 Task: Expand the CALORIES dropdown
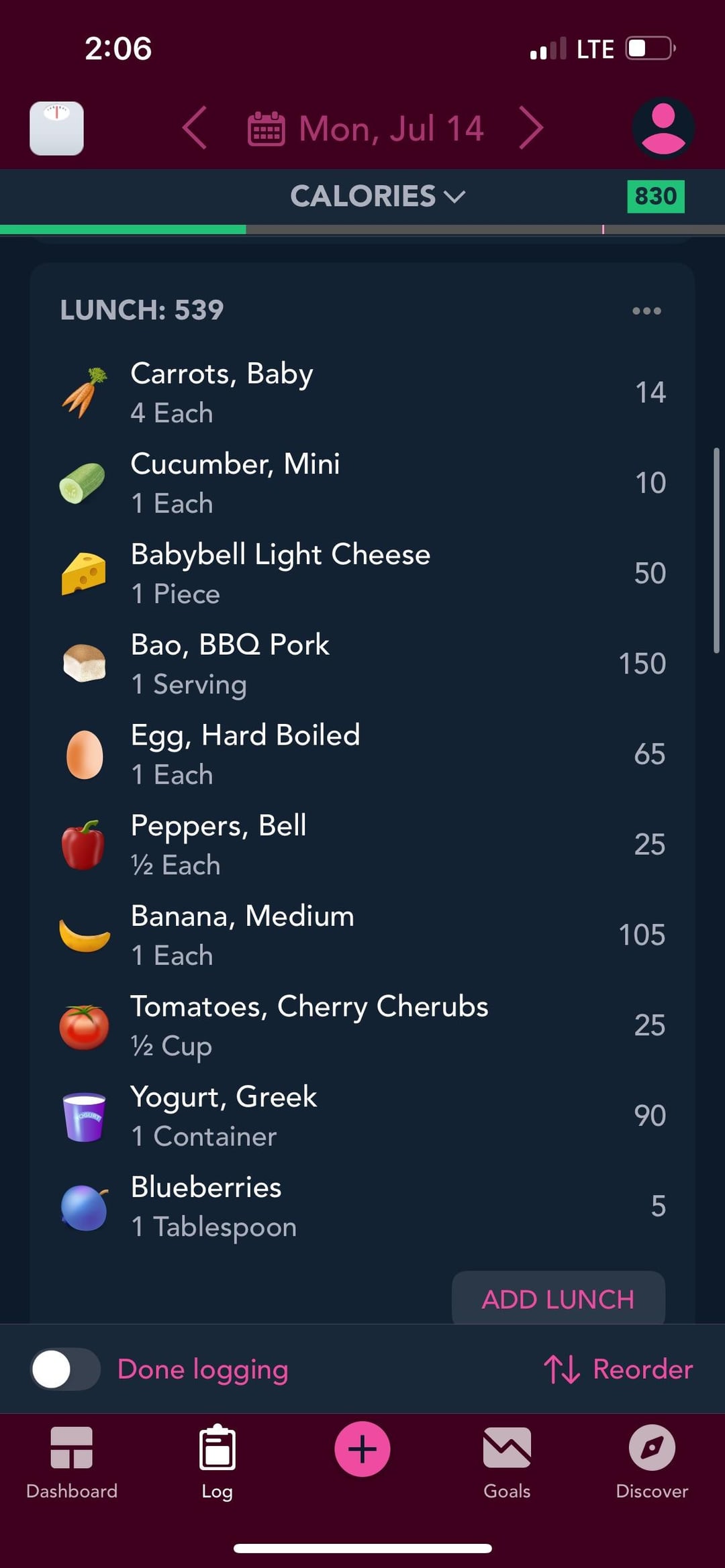tap(377, 196)
